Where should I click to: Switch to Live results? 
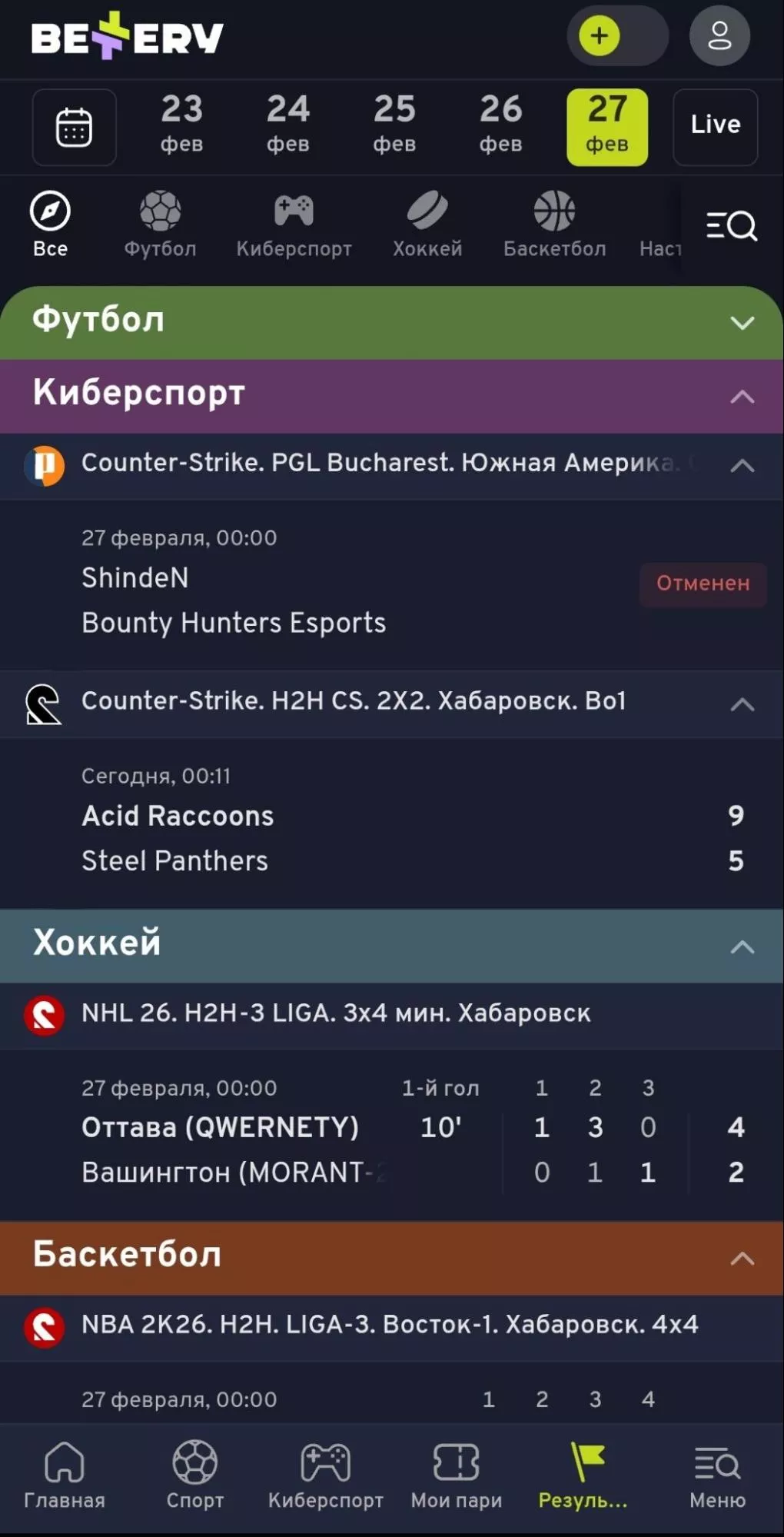coord(715,125)
